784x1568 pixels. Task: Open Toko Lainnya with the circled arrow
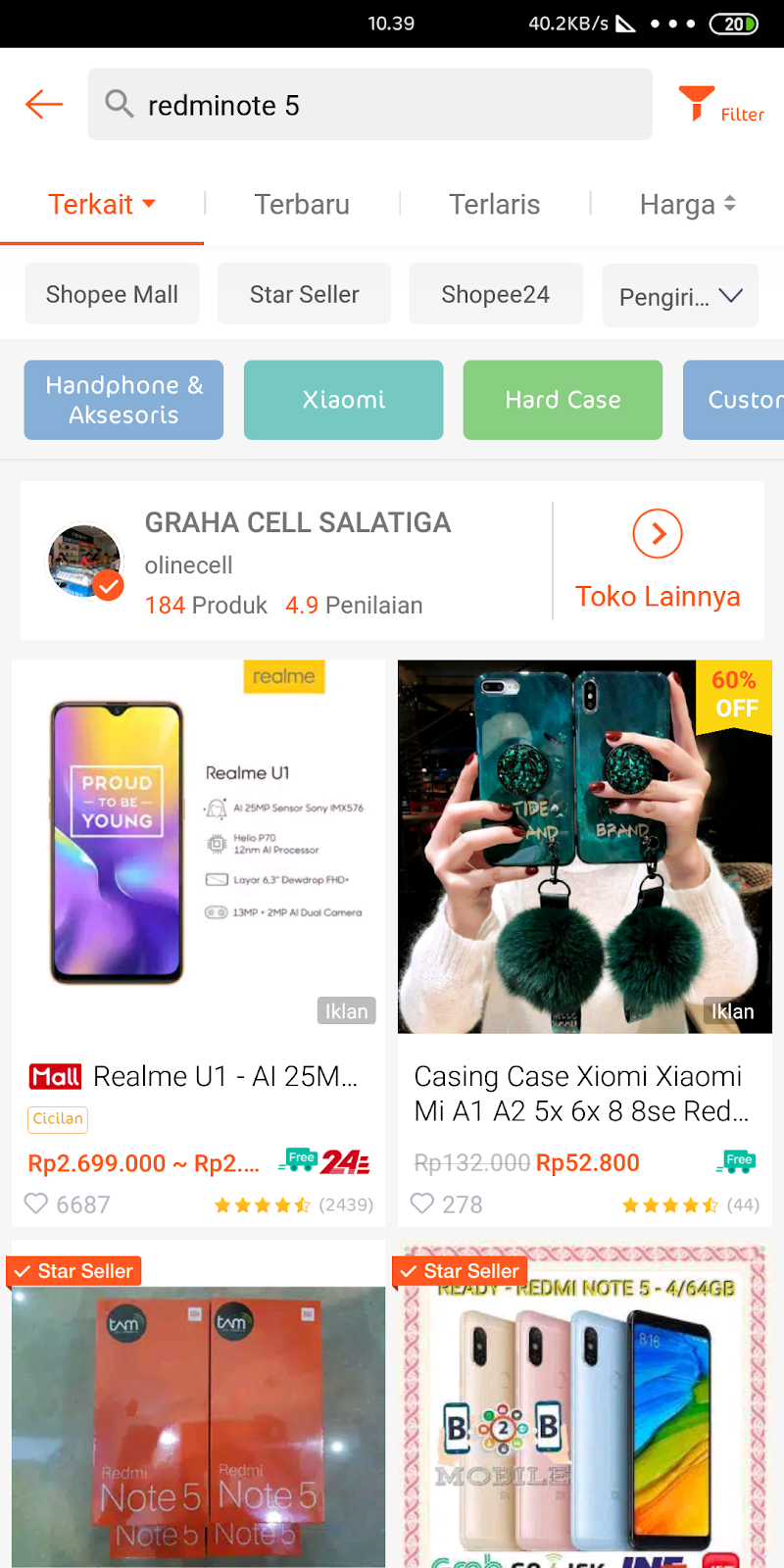(658, 534)
